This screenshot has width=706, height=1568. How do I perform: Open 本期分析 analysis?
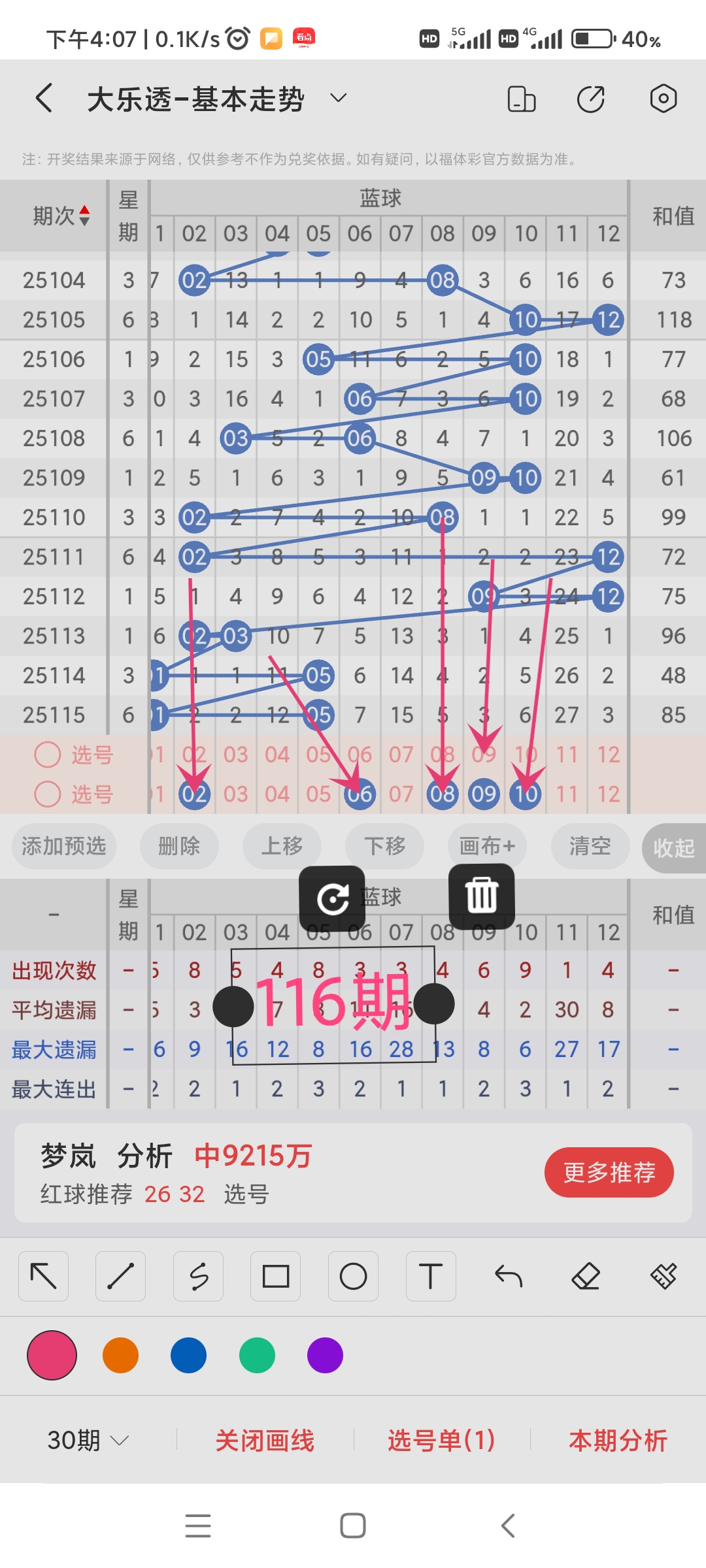coord(618,1441)
